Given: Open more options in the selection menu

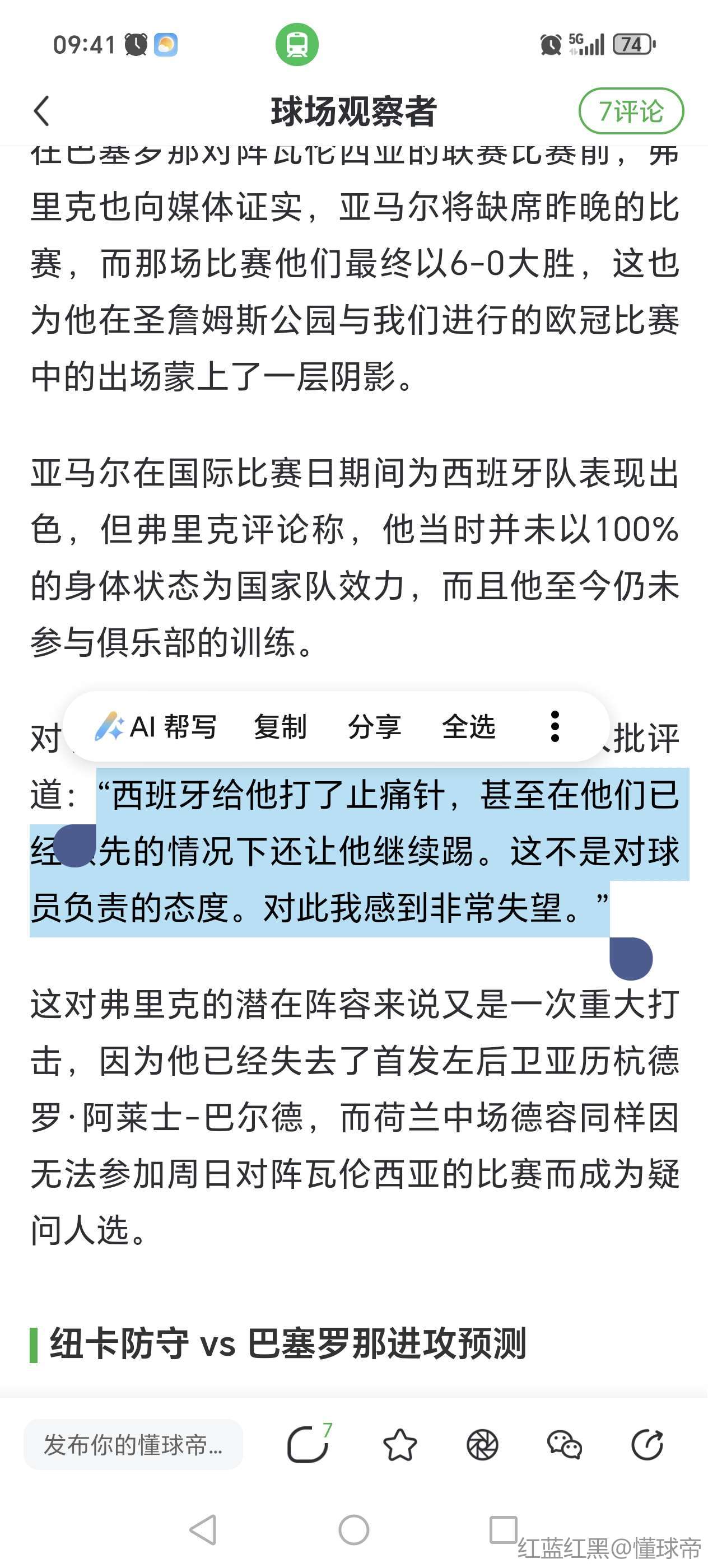Looking at the screenshot, I should pos(555,727).
